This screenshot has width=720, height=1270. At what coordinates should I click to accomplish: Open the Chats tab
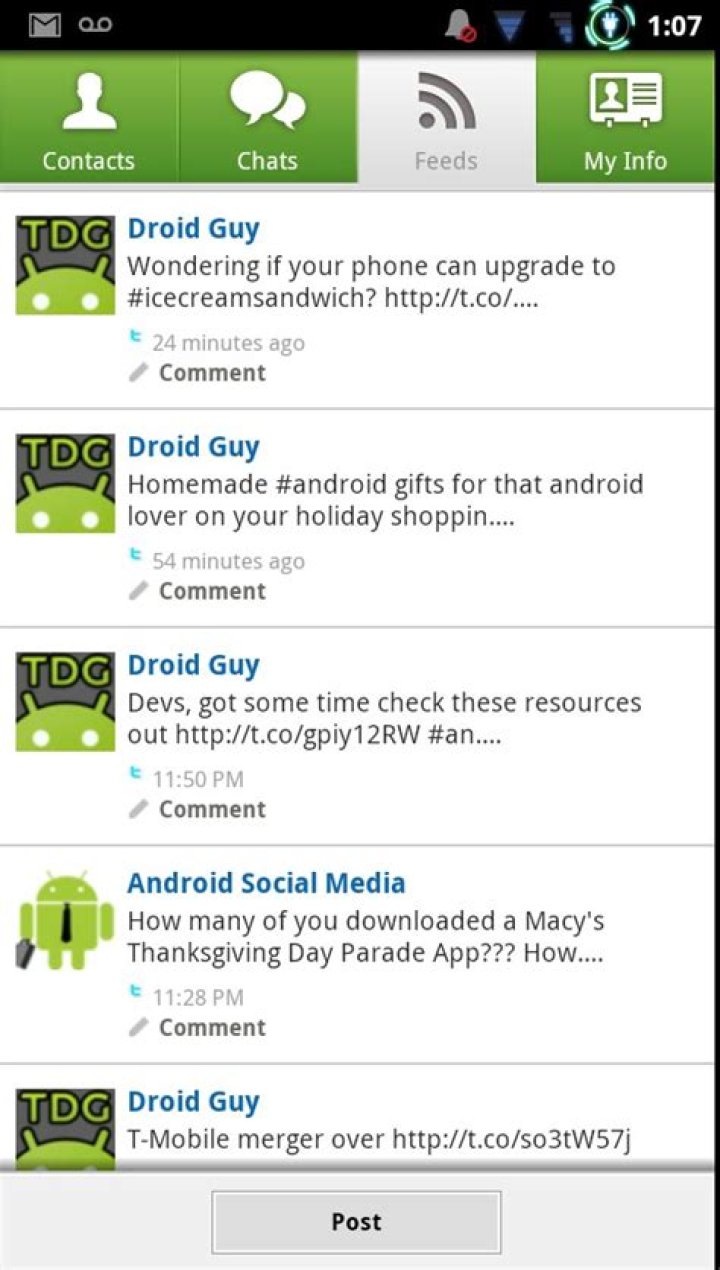click(267, 118)
